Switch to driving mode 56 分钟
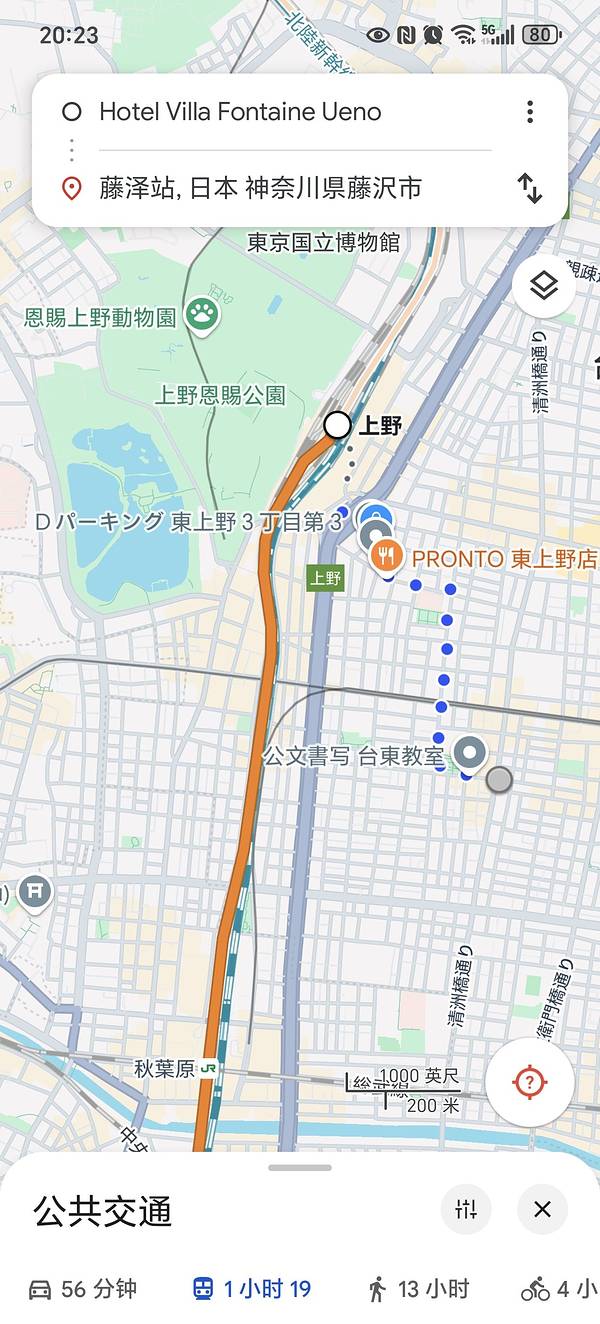Screen dimensions: 600x1324 82,1290
